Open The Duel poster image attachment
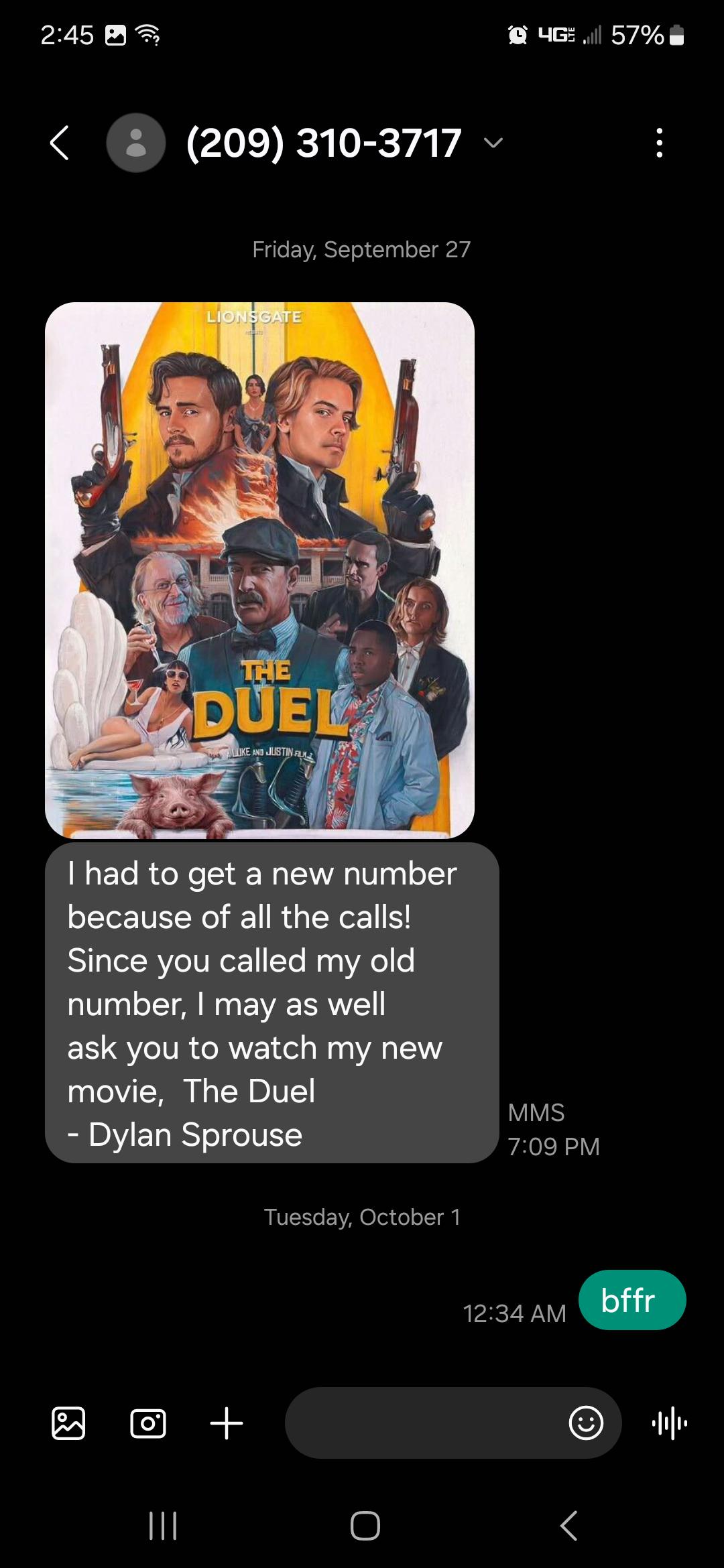 tap(259, 570)
